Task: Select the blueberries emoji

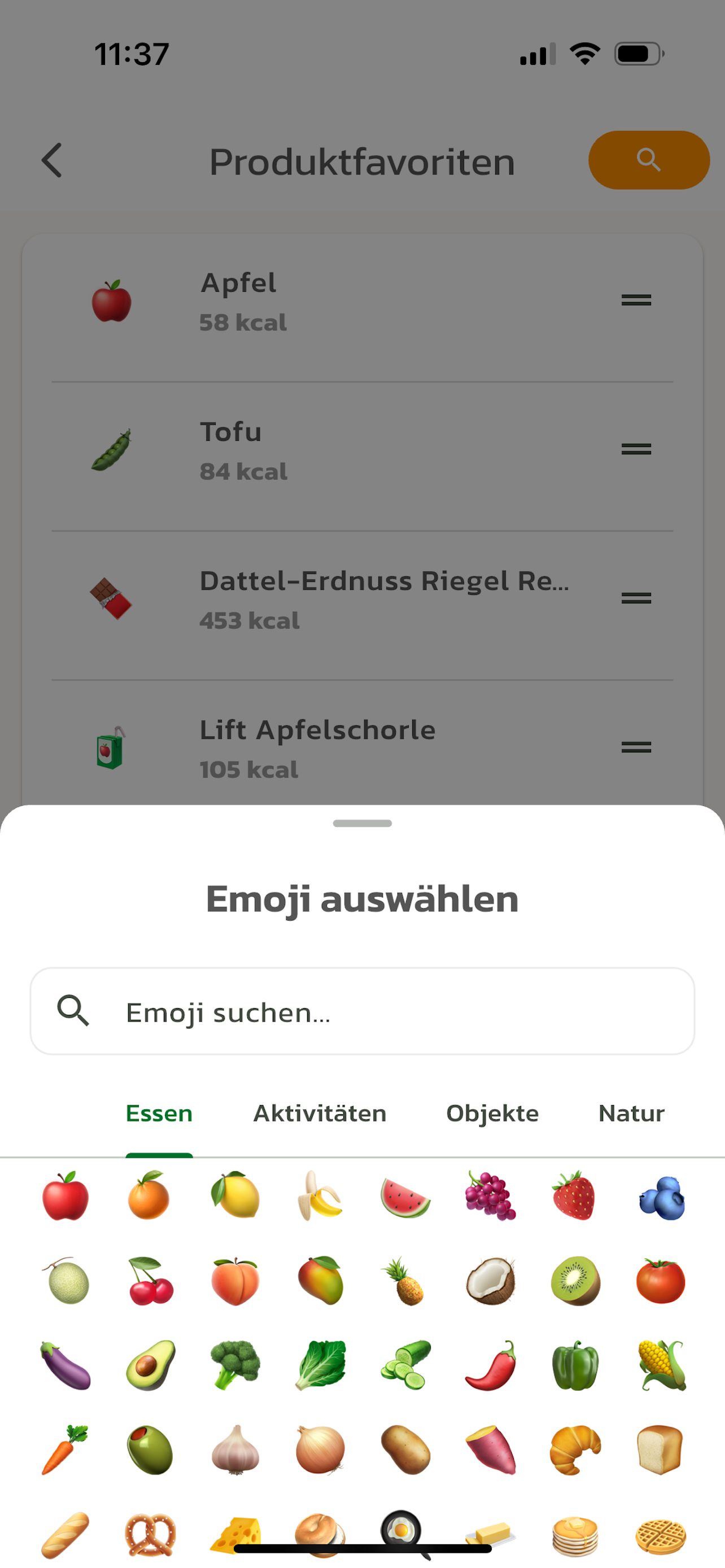Action: coord(662,1197)
